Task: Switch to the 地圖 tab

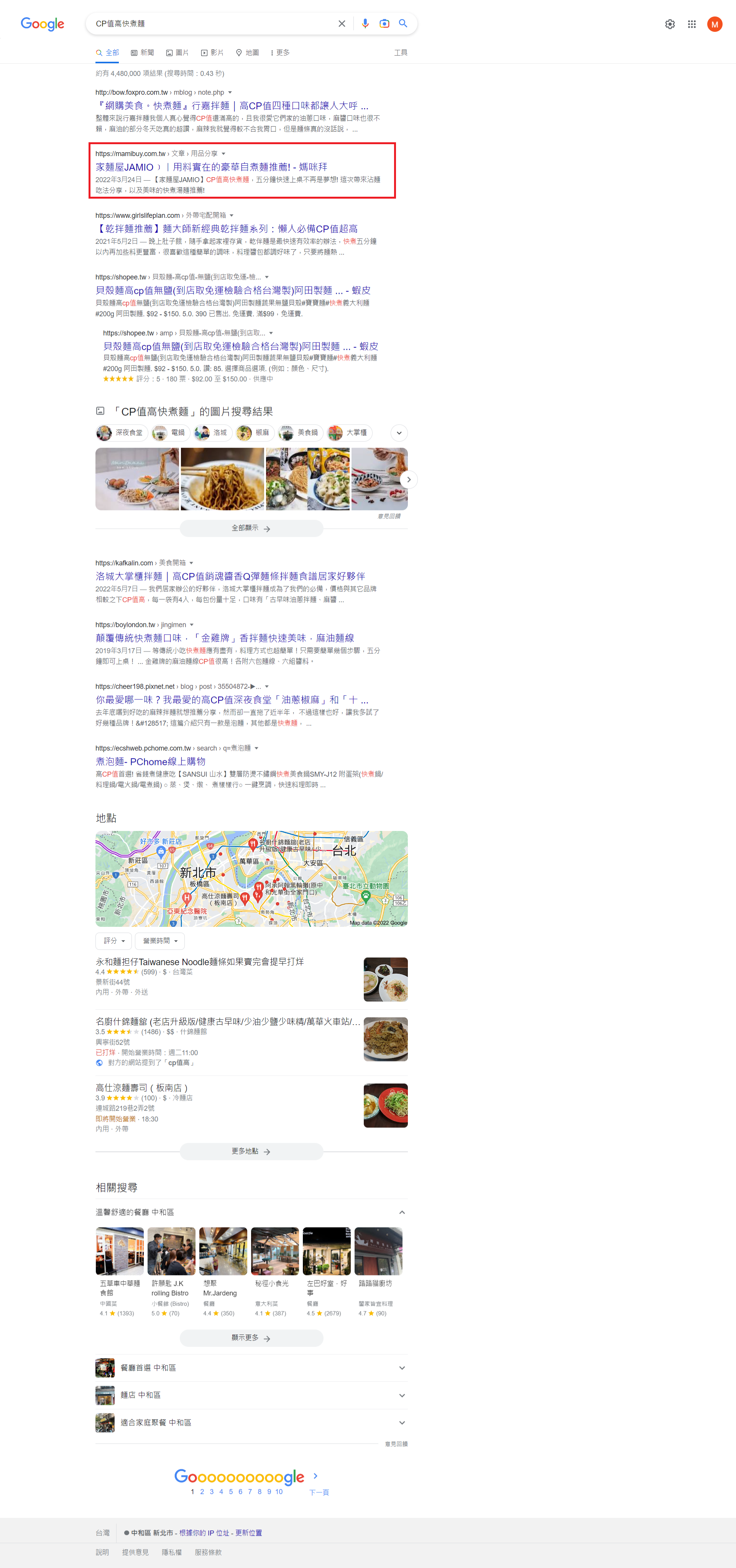Action: click(248, 53)
